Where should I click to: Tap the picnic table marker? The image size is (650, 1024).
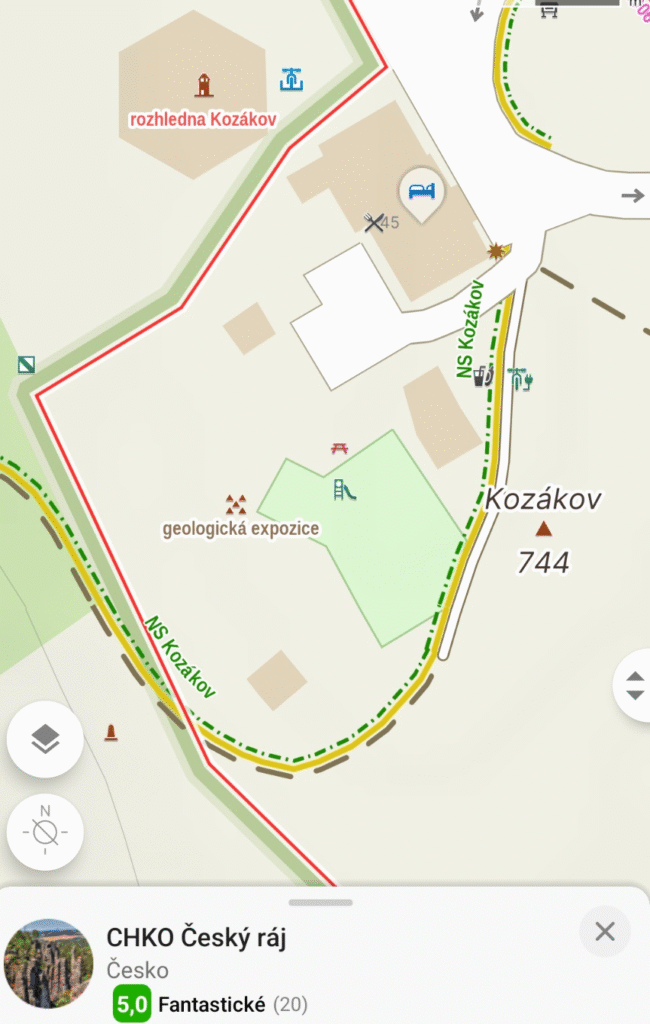(339, 448)
